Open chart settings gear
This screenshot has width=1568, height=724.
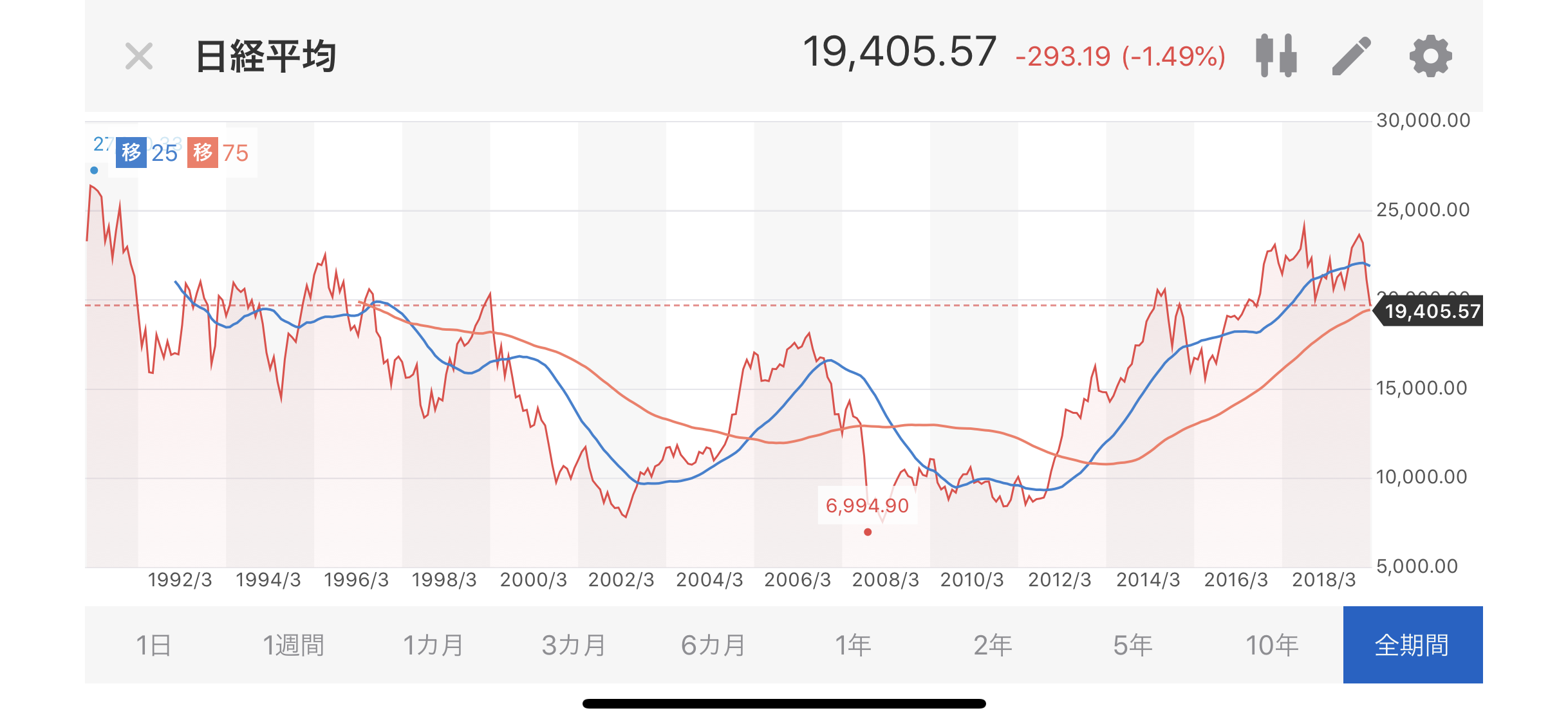point(1431,56)
